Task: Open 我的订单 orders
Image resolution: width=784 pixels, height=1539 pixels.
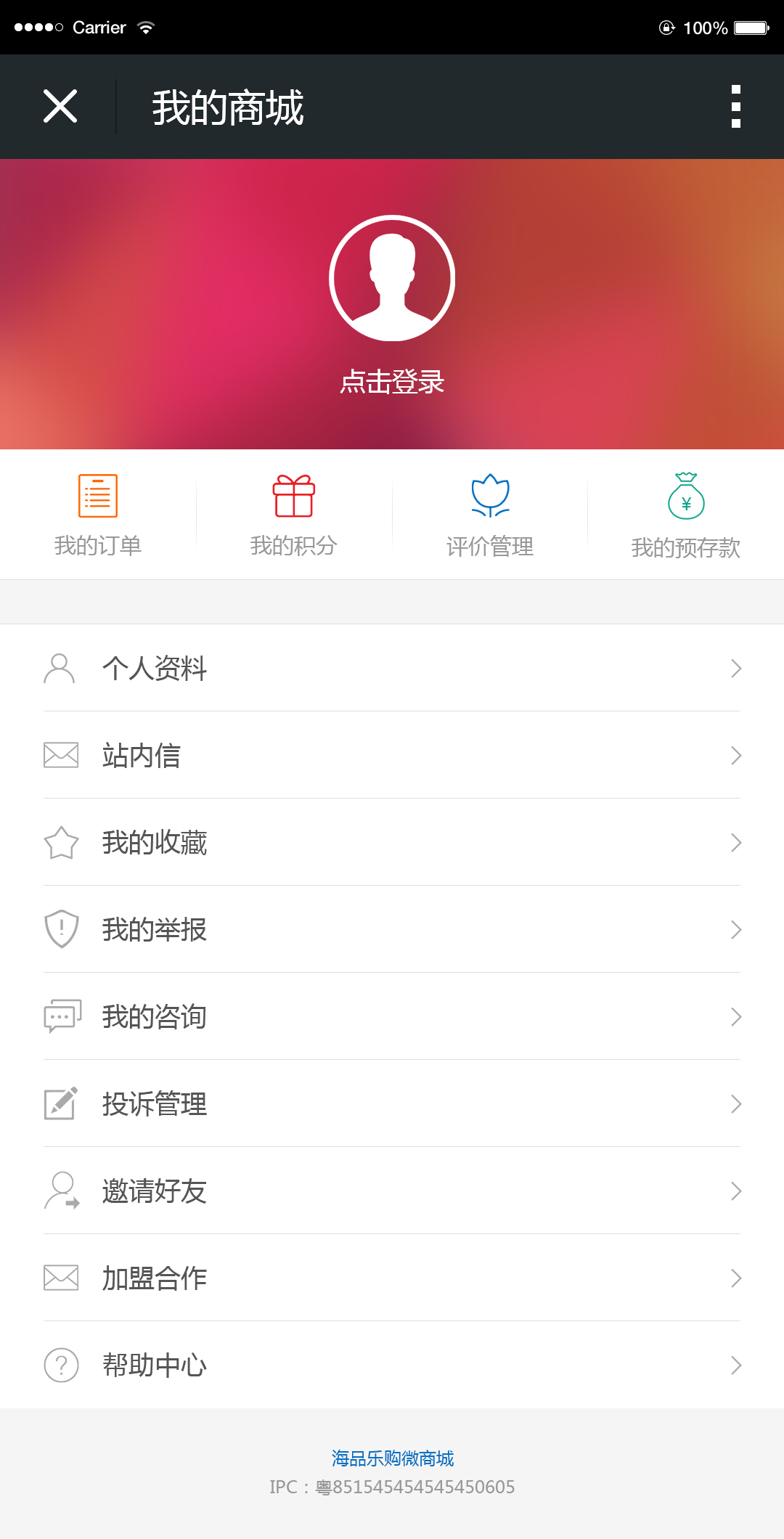Action: 98,515
